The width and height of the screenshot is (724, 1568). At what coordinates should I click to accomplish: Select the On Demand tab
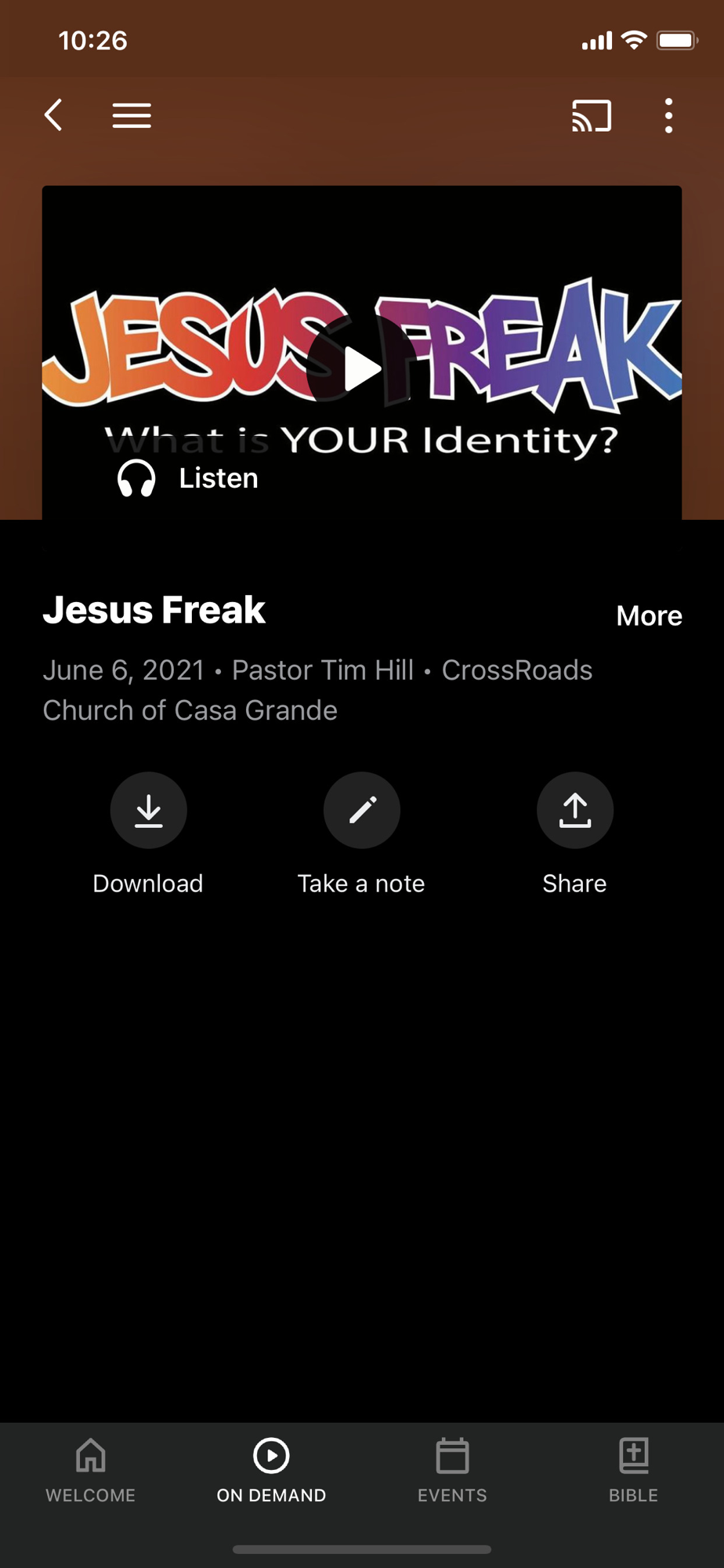click(x=271, y=1471)
